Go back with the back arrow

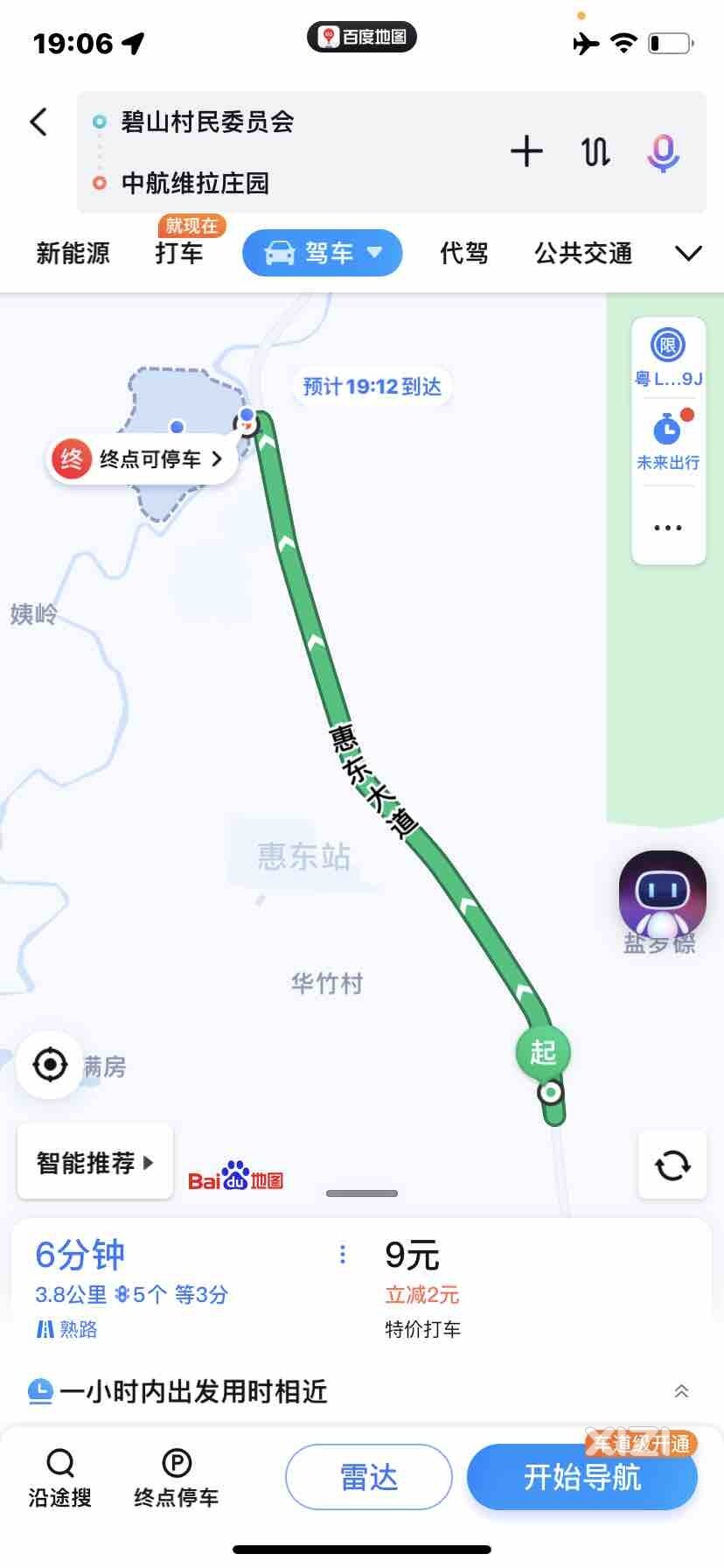click(39, 122)
